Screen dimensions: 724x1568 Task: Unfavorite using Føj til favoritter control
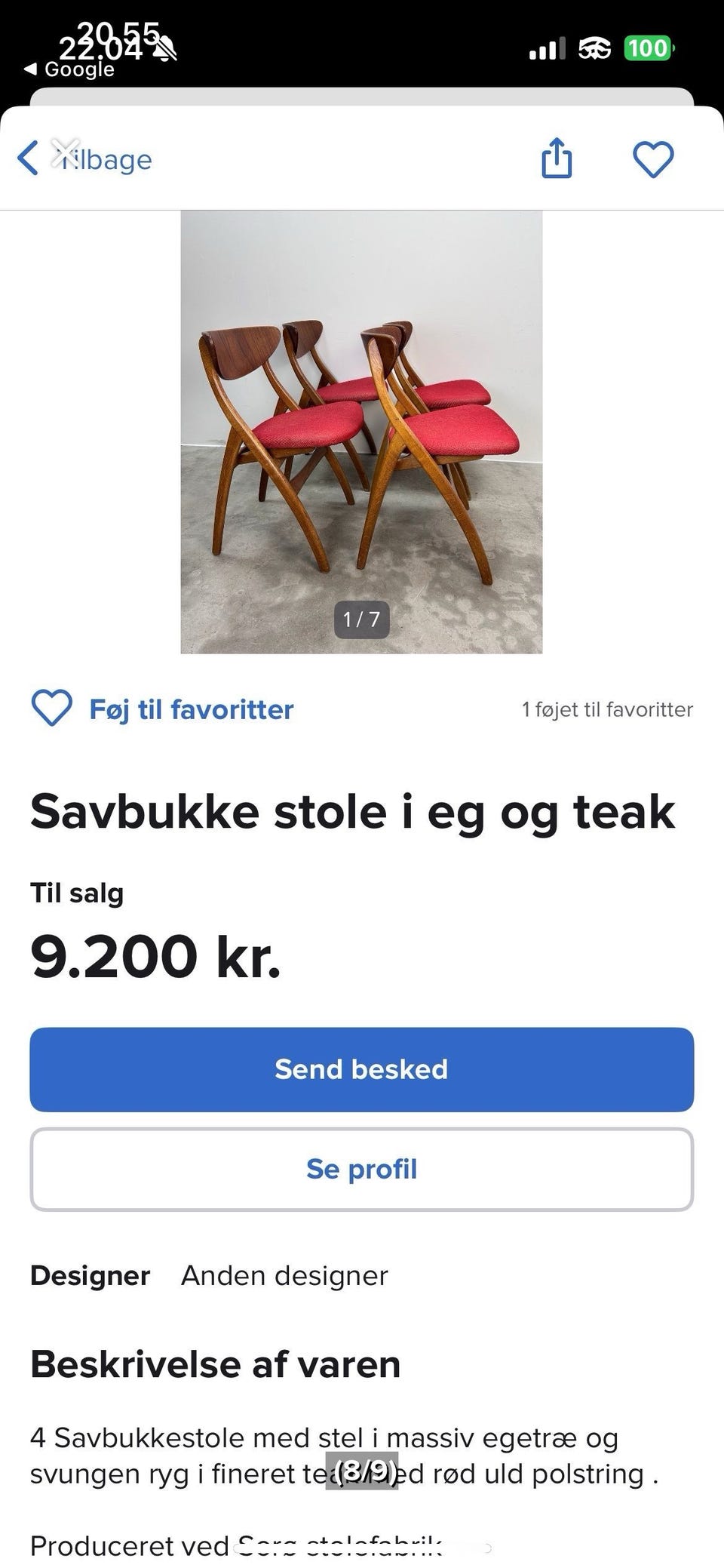click(x=191, y=709)
